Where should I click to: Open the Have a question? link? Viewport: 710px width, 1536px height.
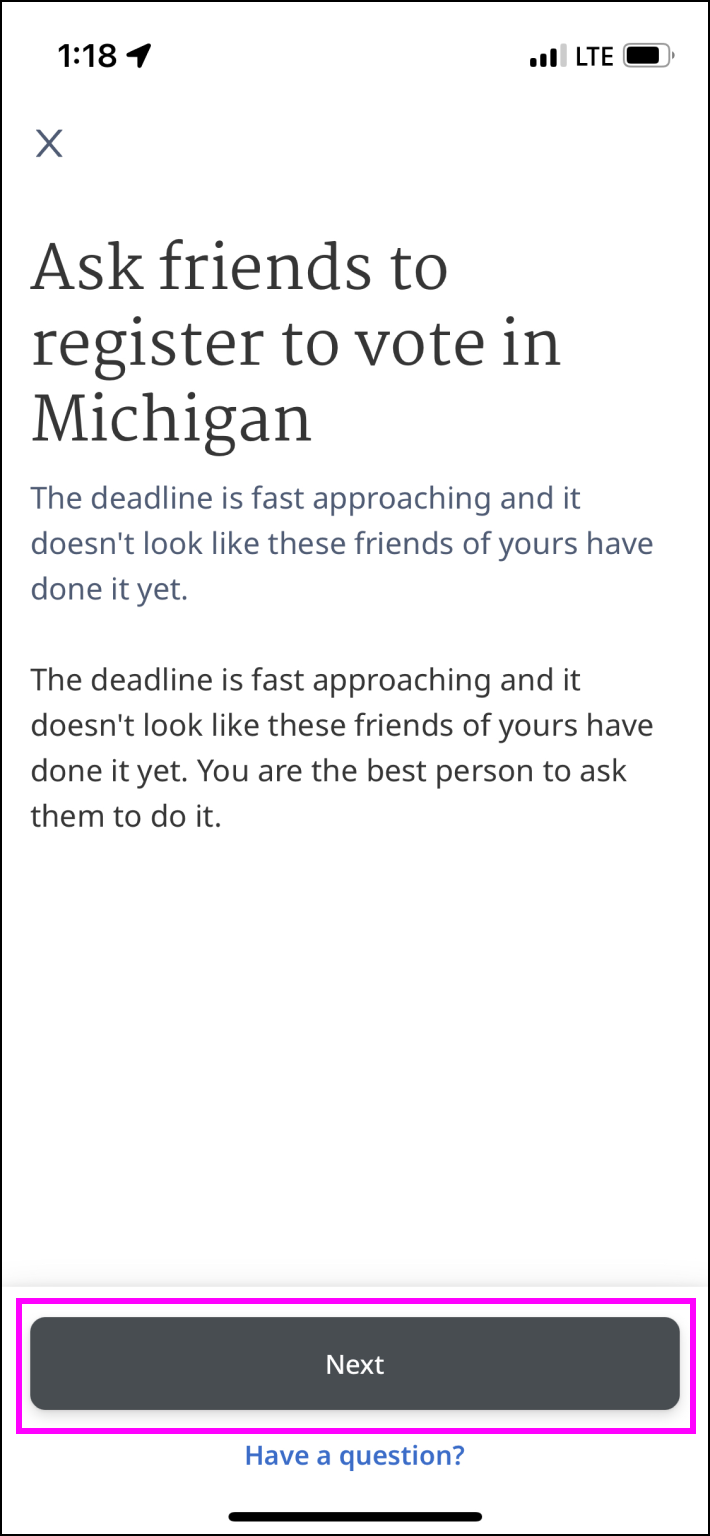click(x=355, y=1454)
